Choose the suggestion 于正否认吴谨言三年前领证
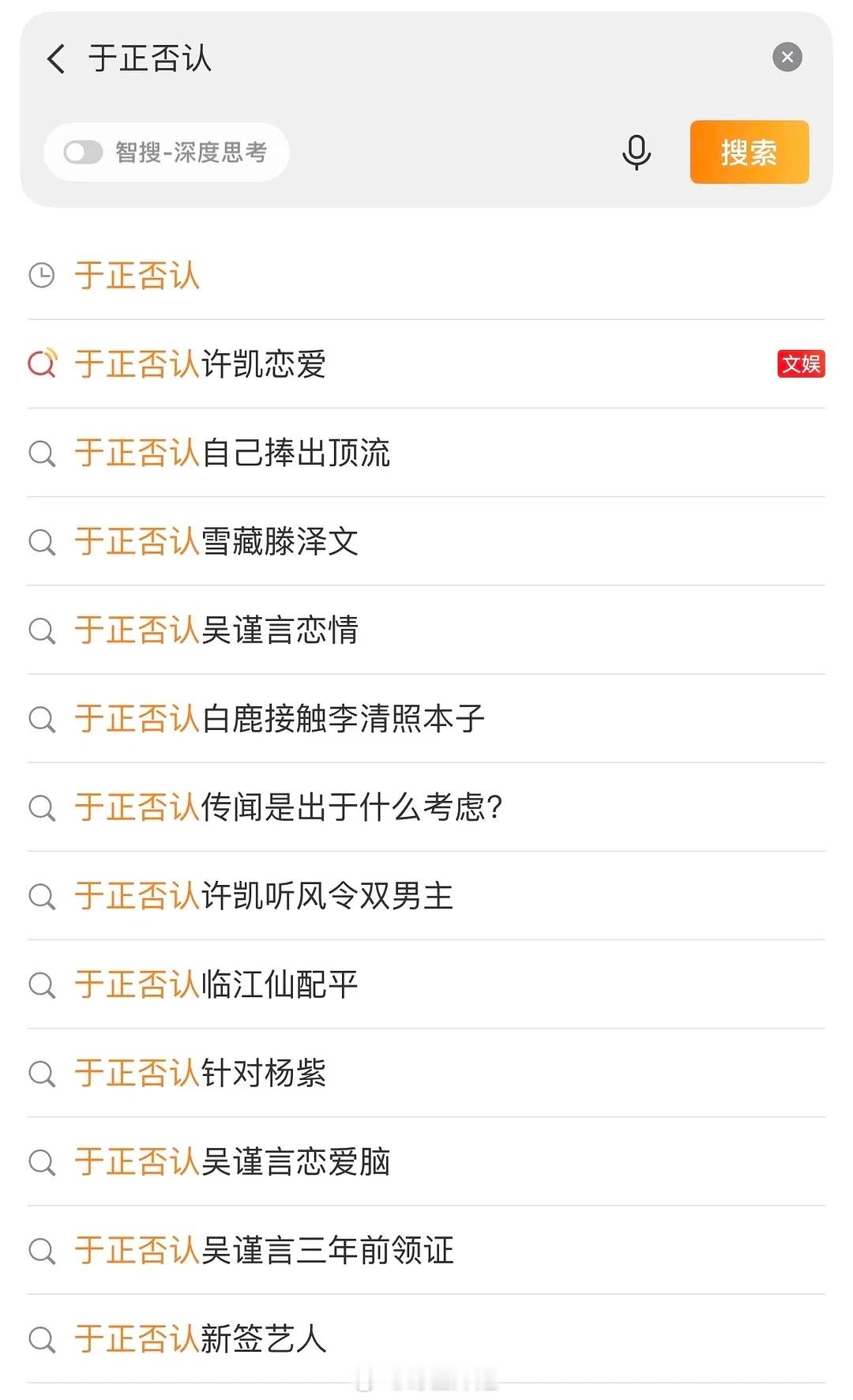This screenshot has width=853, height=1400. (426, 1250)
